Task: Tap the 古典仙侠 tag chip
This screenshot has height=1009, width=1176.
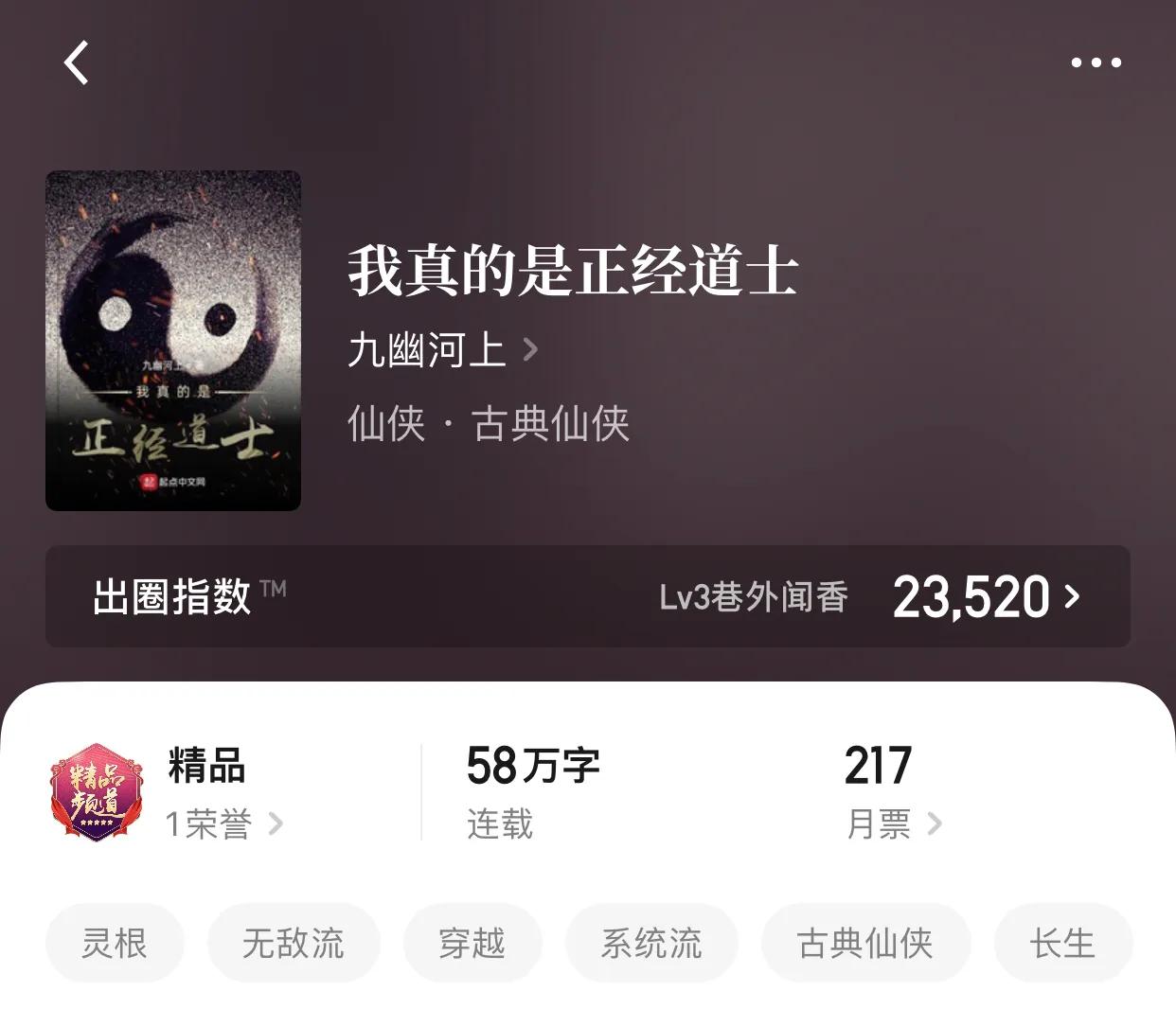Action: coord(865,943)
